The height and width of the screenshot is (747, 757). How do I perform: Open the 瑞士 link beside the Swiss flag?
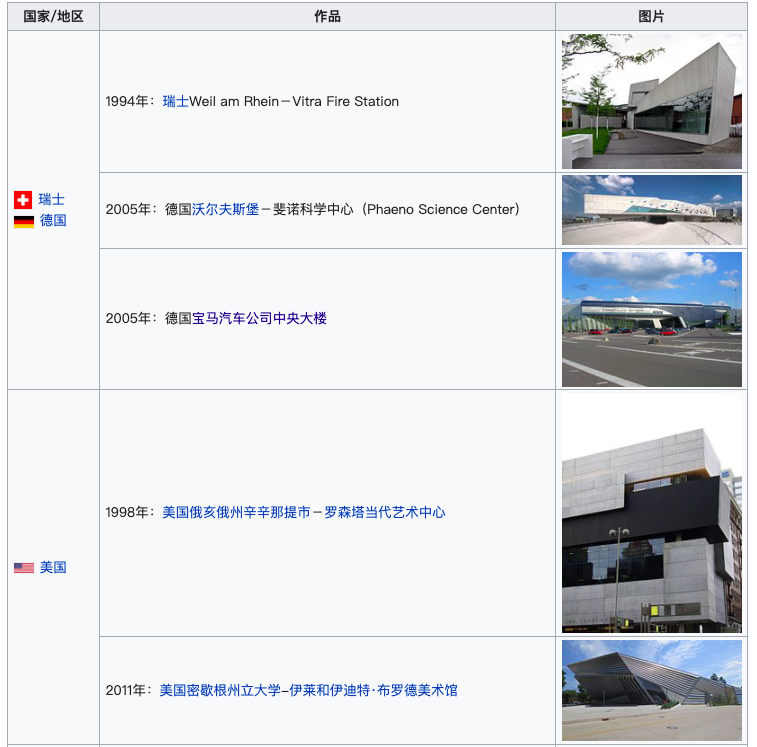[x=52, y=199]
